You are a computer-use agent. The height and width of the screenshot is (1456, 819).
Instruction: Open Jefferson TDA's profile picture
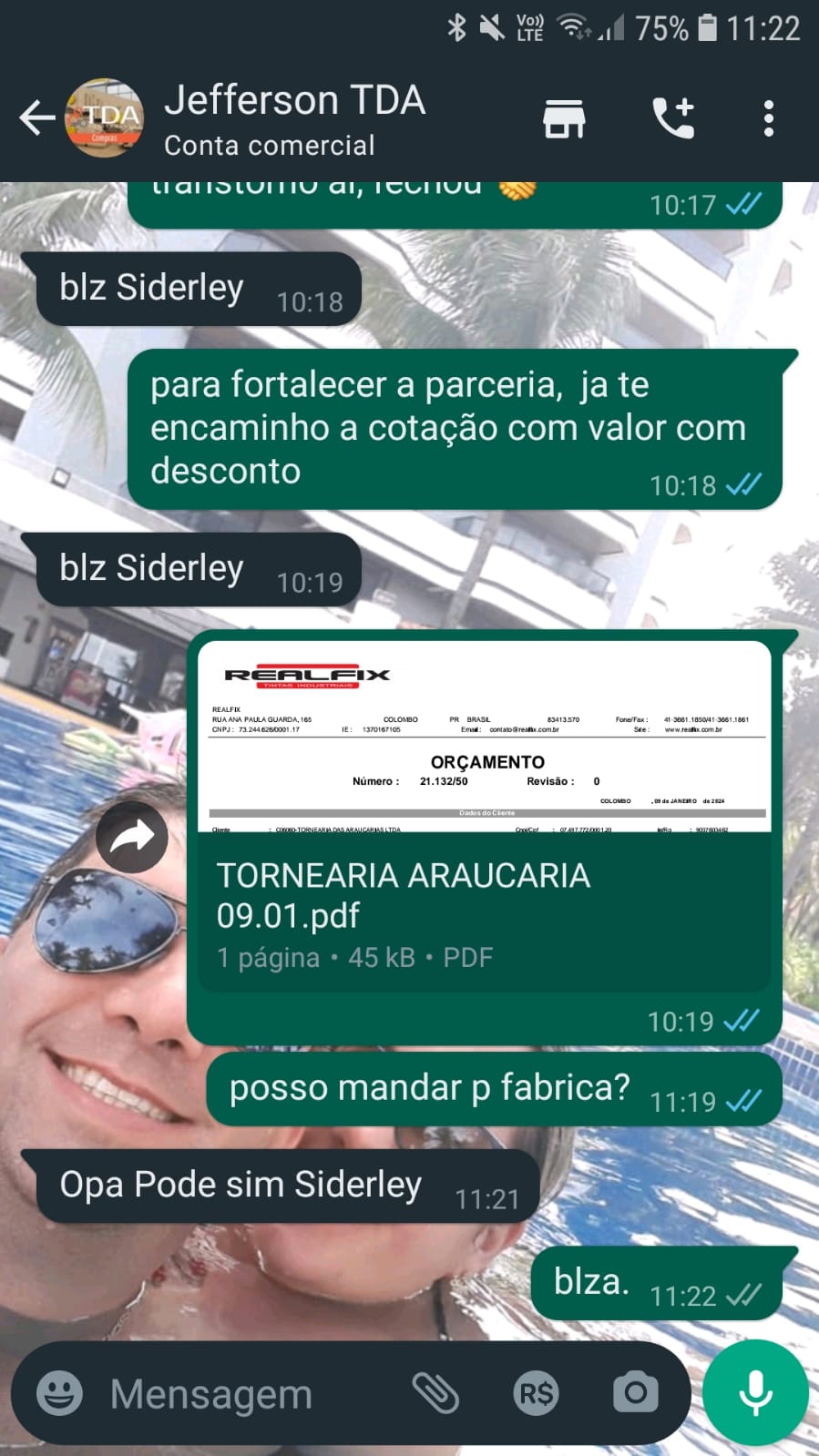105,118
